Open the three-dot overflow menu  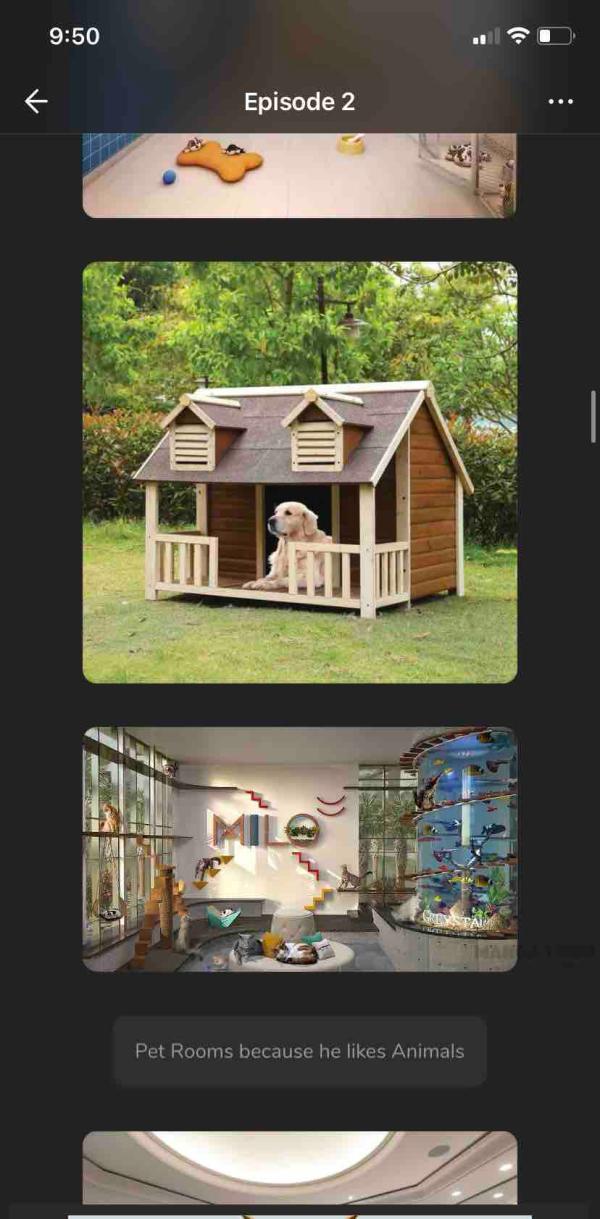[561, 102]
